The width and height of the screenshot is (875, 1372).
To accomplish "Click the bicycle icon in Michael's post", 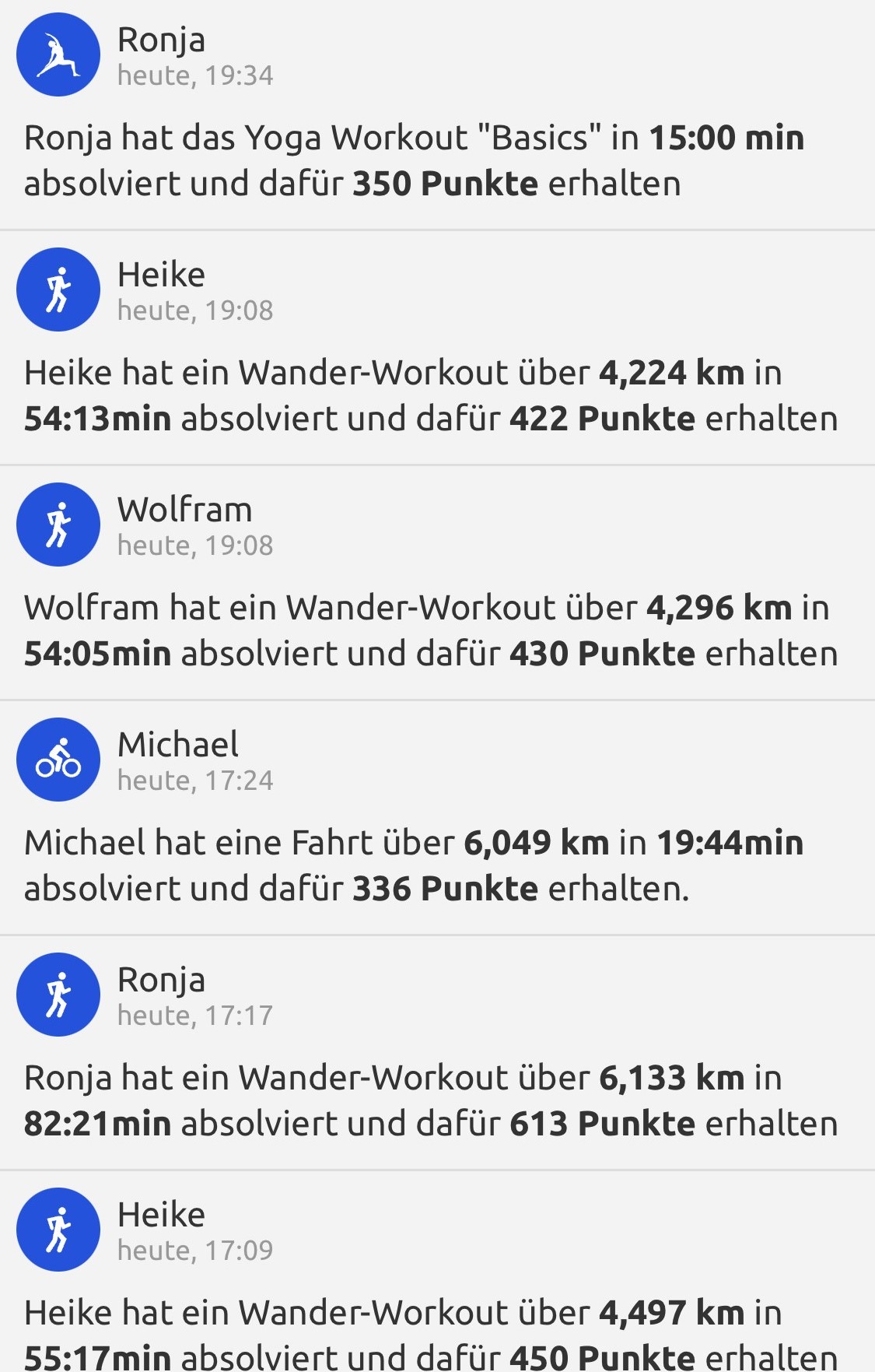I will (x=58, y=760).
